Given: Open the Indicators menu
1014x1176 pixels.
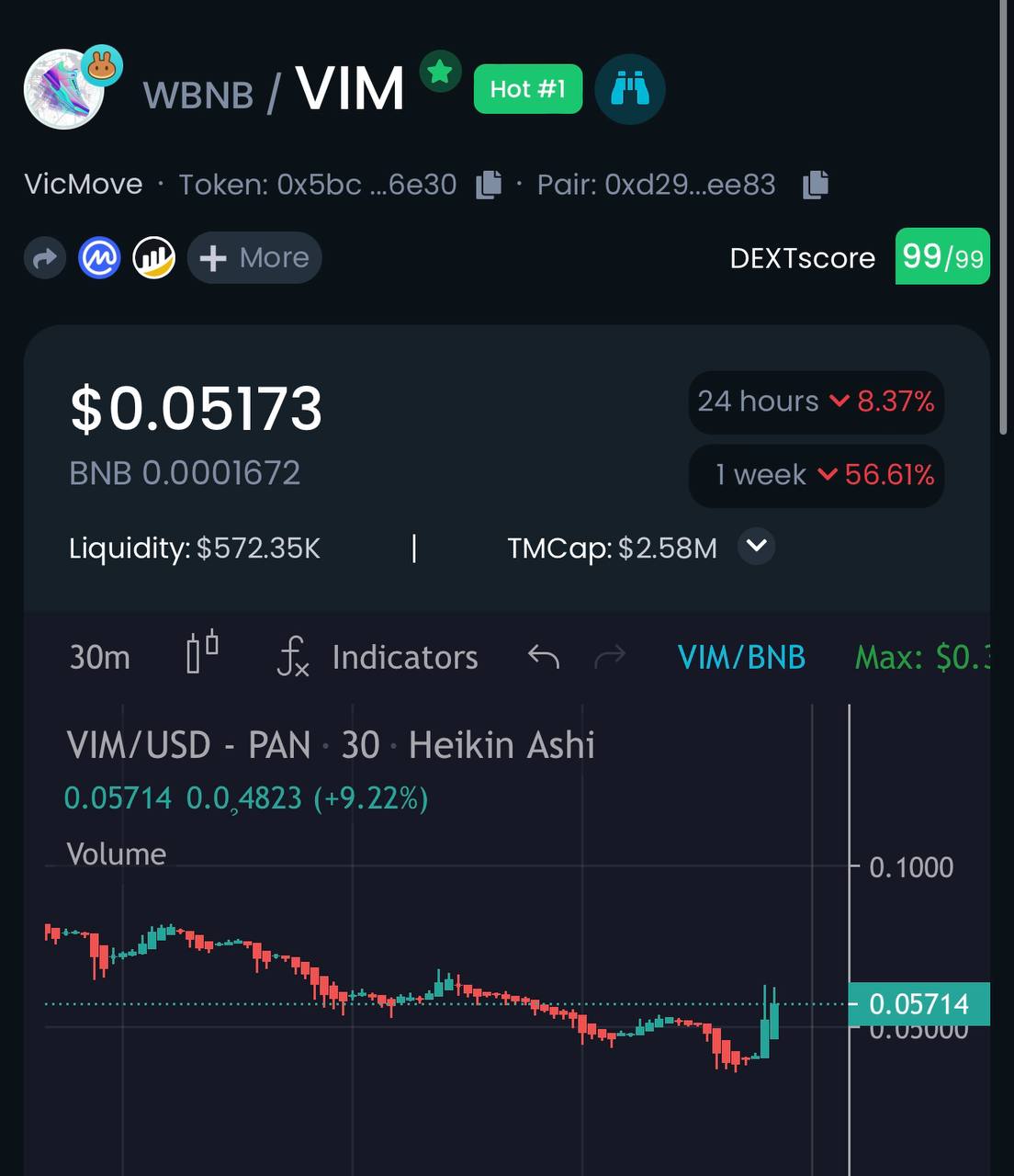Looking at the screenshot, I should pos(378,657).
